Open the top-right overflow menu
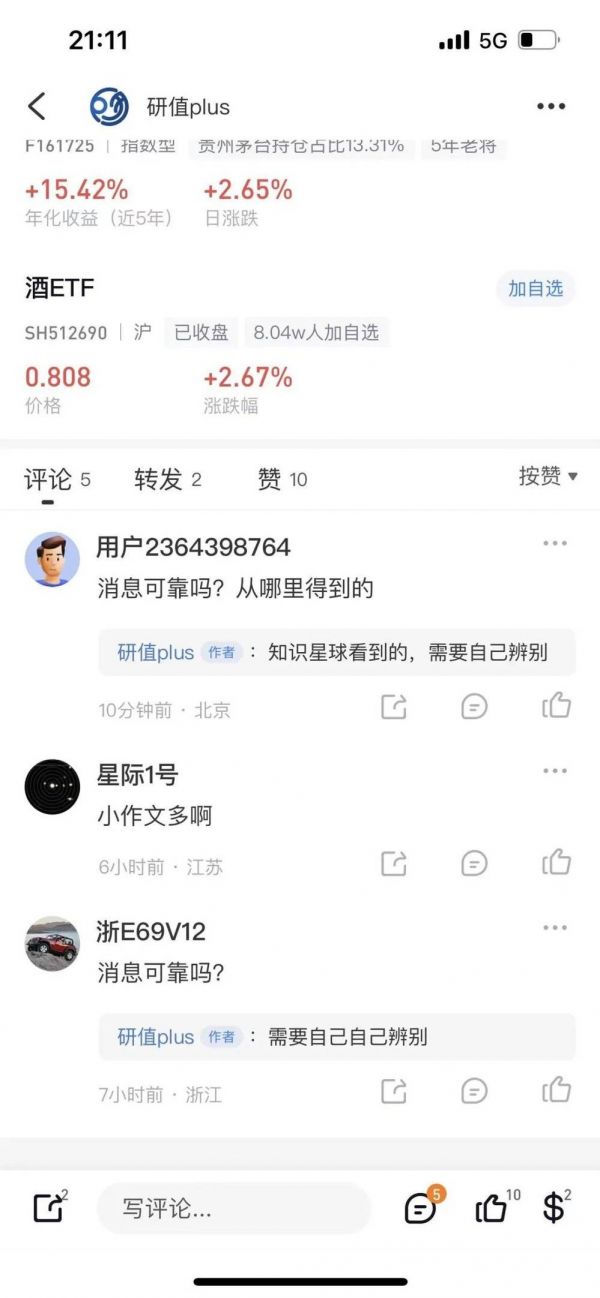 [x=551, y=107]
